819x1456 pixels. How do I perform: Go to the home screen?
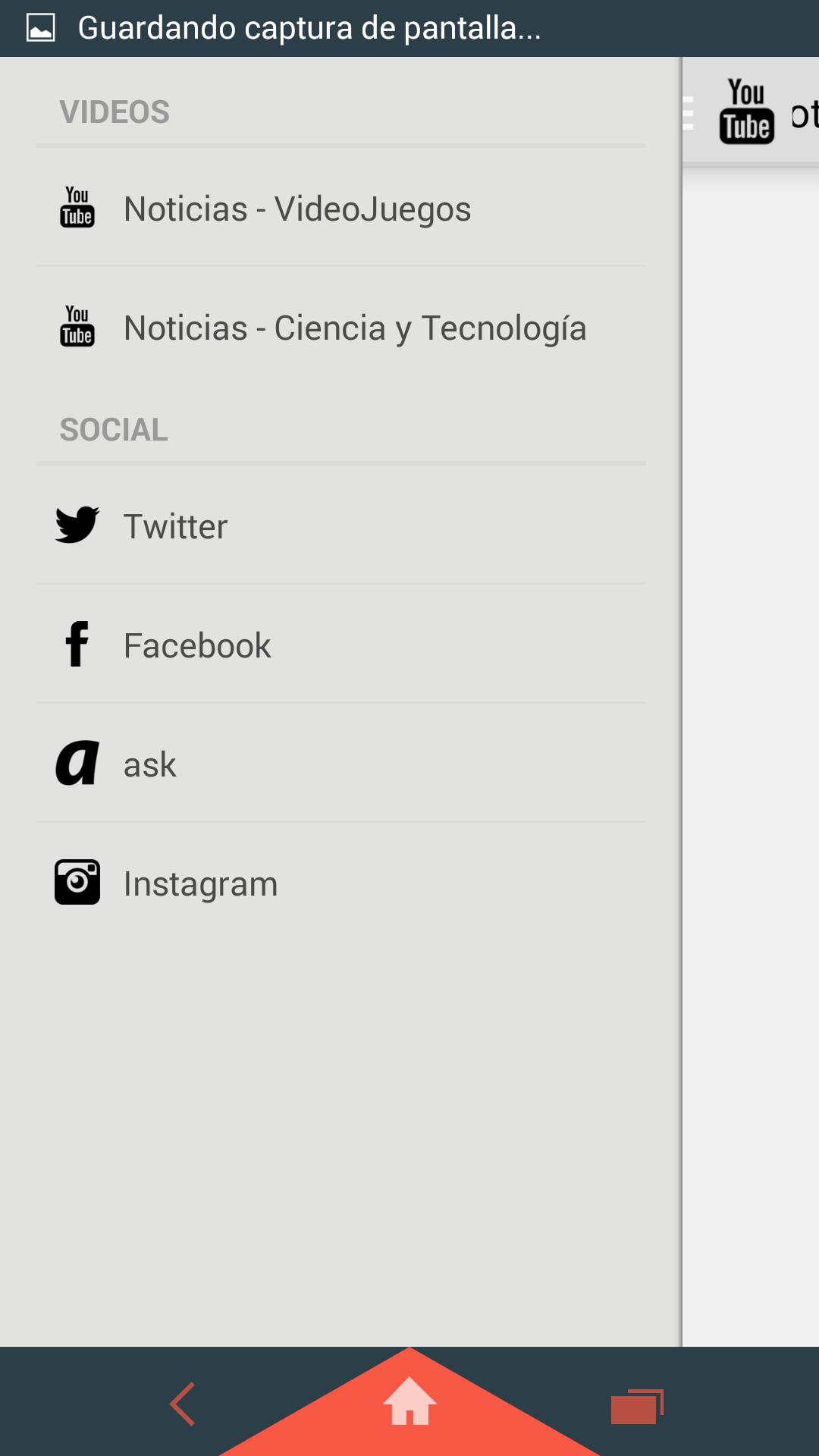pos(409,1402)
